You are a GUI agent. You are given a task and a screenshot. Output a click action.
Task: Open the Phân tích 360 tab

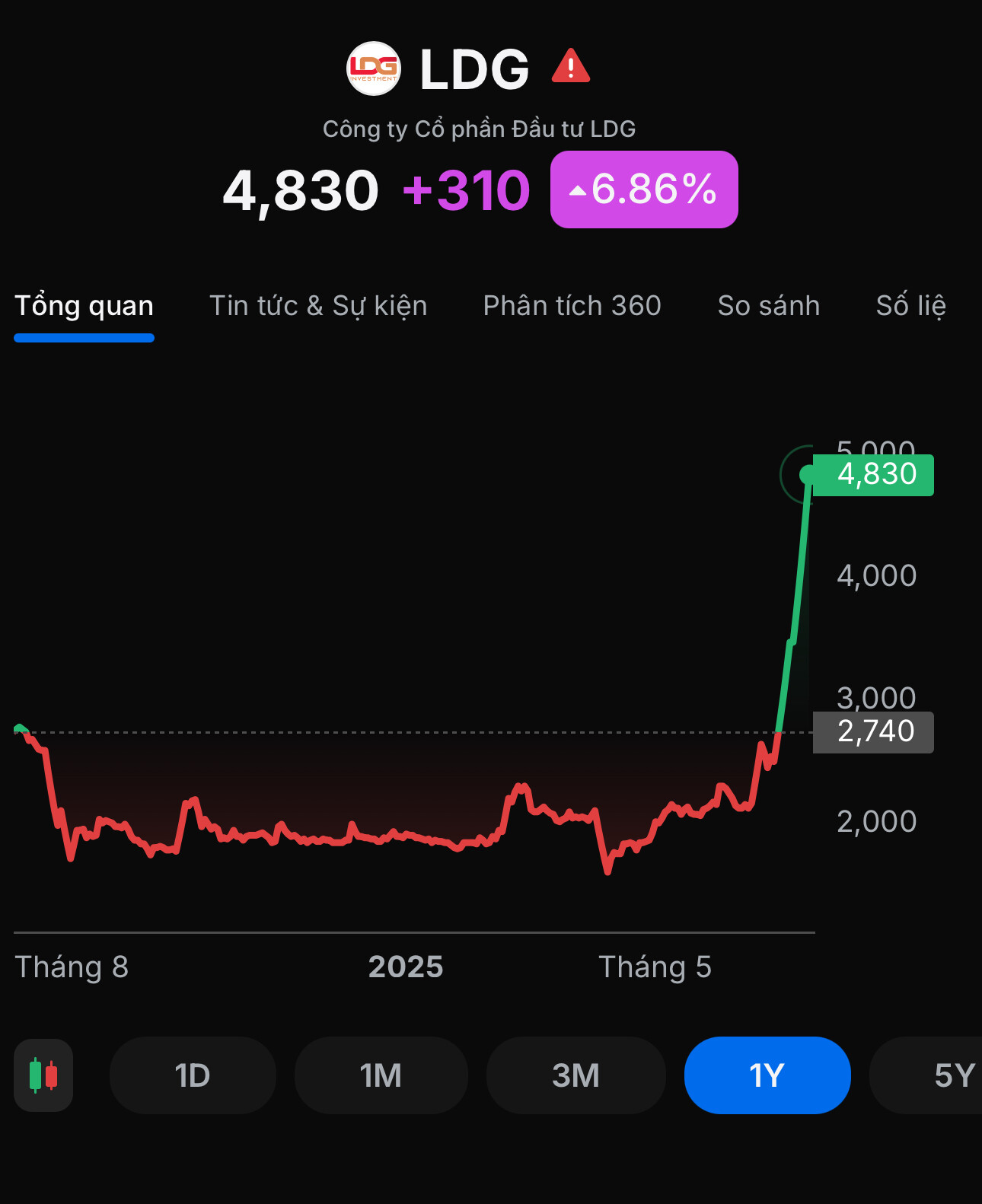coord(572,306)
